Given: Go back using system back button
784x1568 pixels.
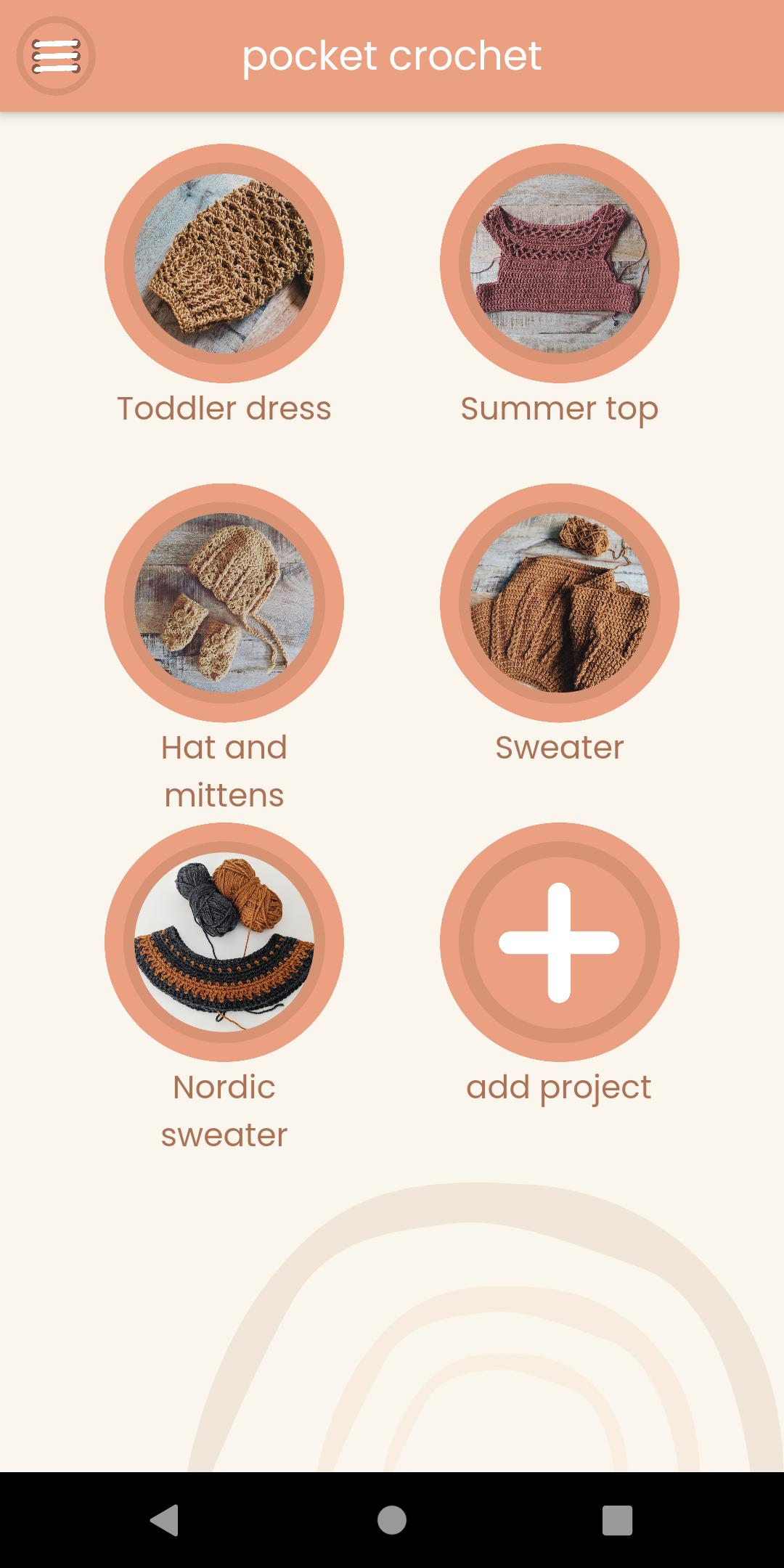Looking at the screenshot, I should tap(165, 1520).
